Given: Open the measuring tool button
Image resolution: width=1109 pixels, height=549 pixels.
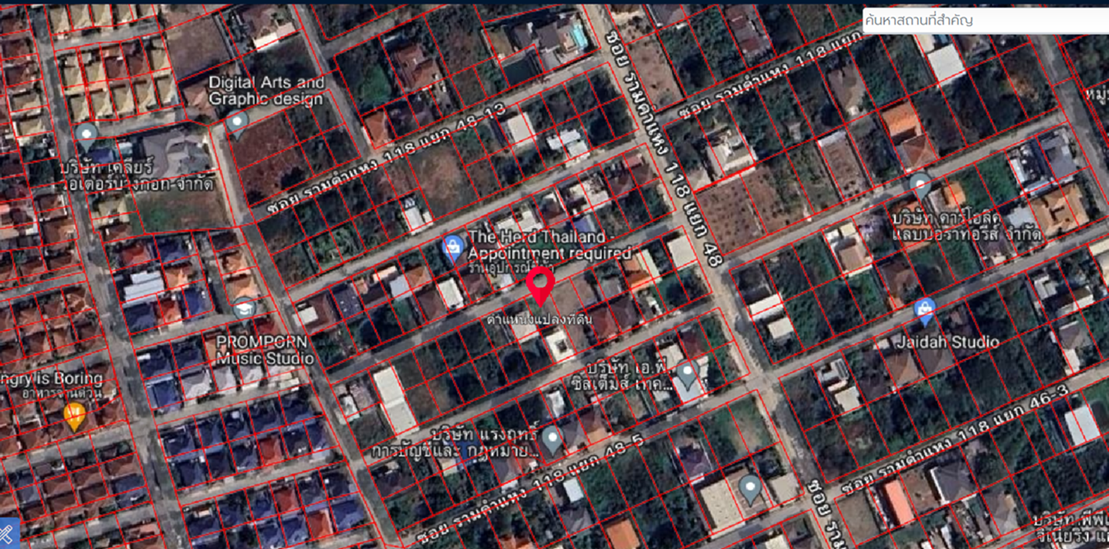Looking at the screenshot, I should coord(6,535).
